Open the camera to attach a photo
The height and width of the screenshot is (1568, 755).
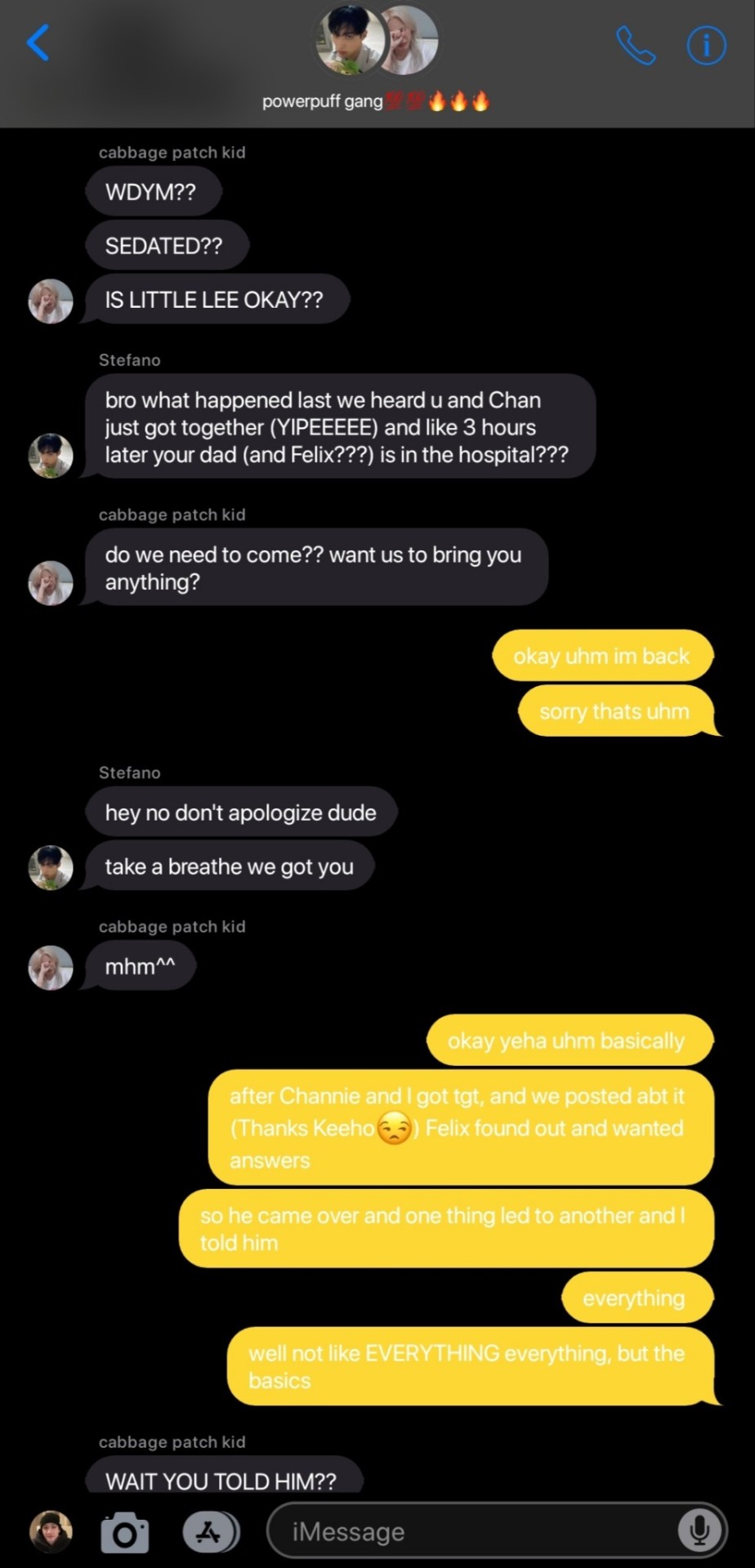pyautogui.click(x=124, y=1533)
